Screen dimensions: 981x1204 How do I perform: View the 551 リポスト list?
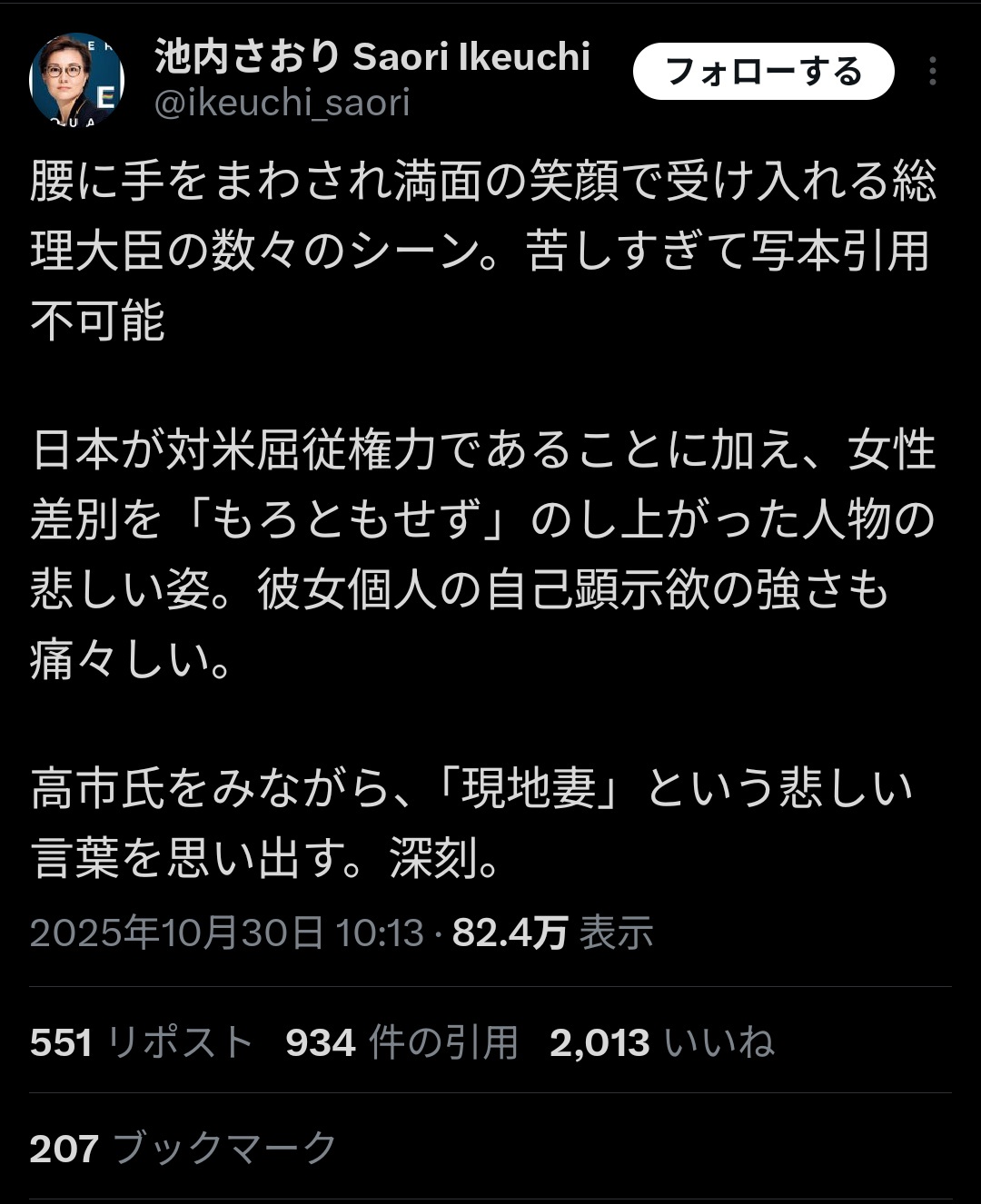141,1042
